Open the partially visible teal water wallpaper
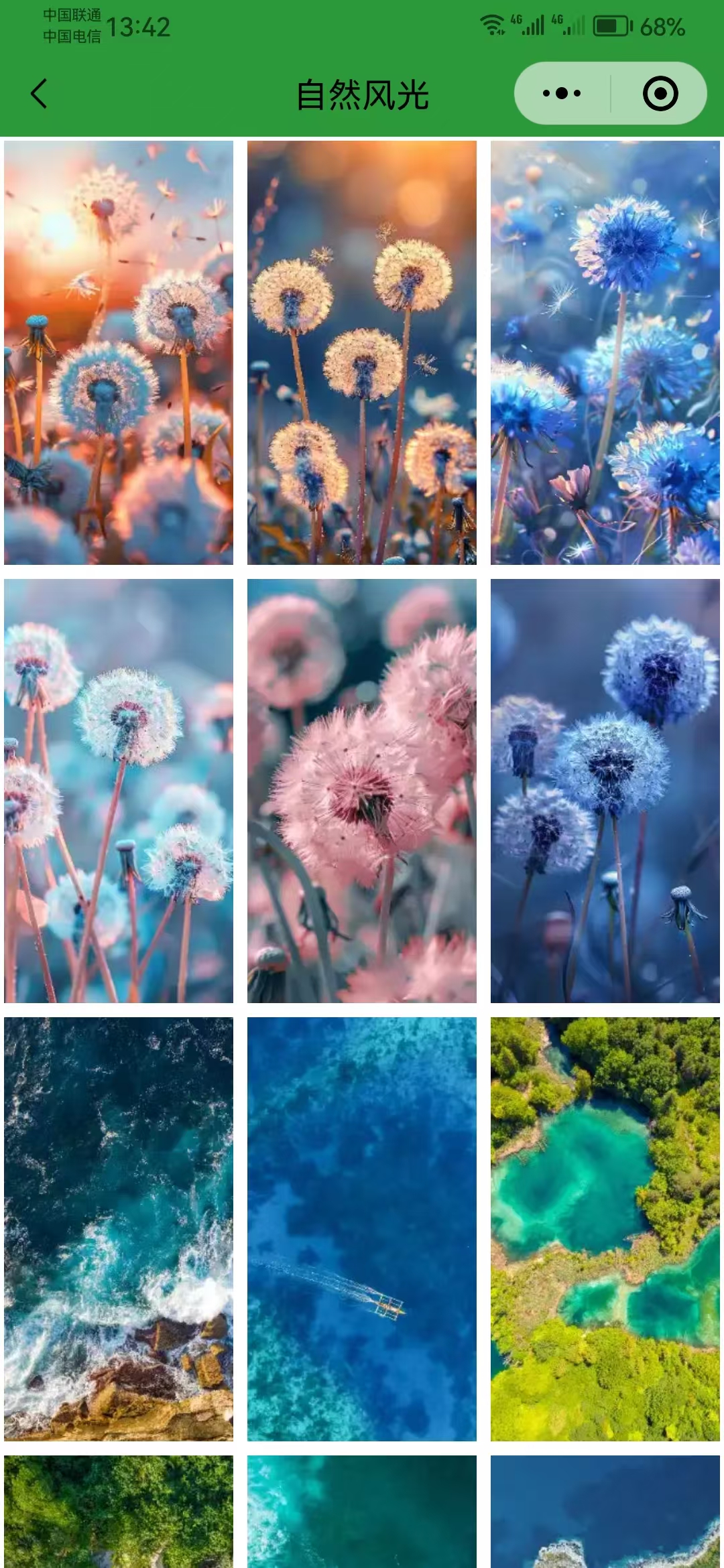724x1568 pixels. point(362,1512)
